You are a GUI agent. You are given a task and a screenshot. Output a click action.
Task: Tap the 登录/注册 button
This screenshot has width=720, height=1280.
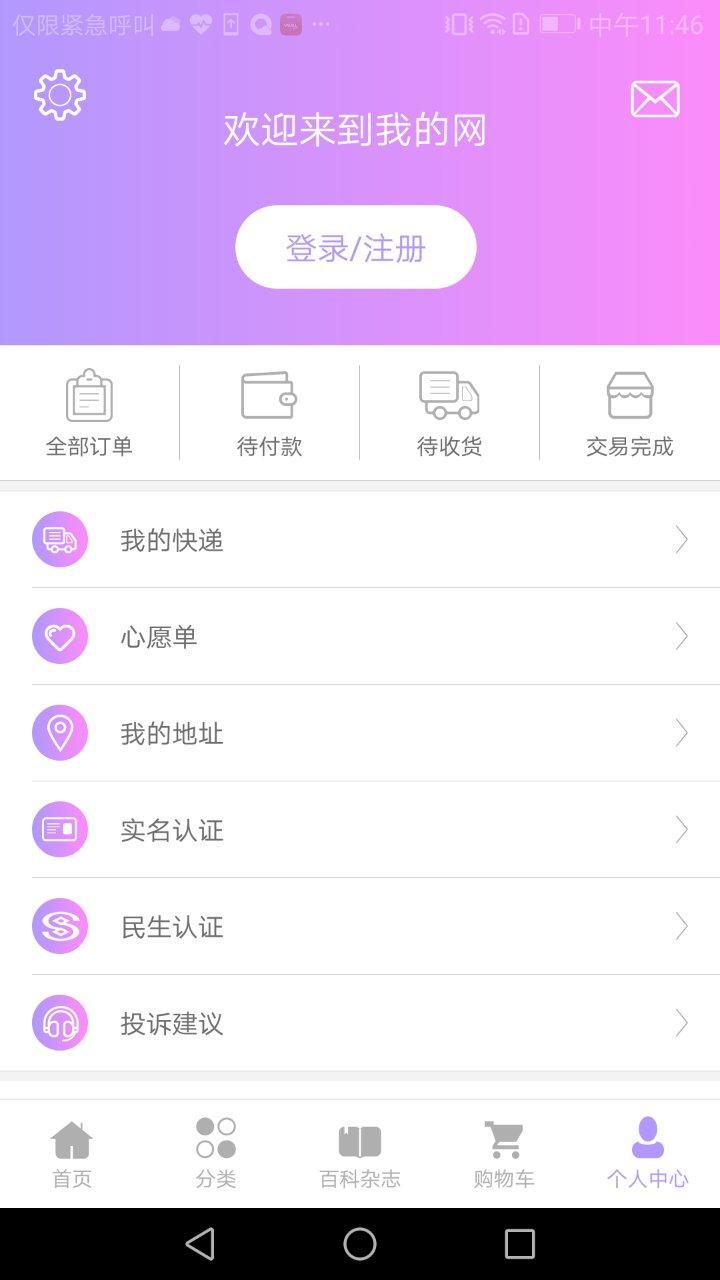[356, 247]
